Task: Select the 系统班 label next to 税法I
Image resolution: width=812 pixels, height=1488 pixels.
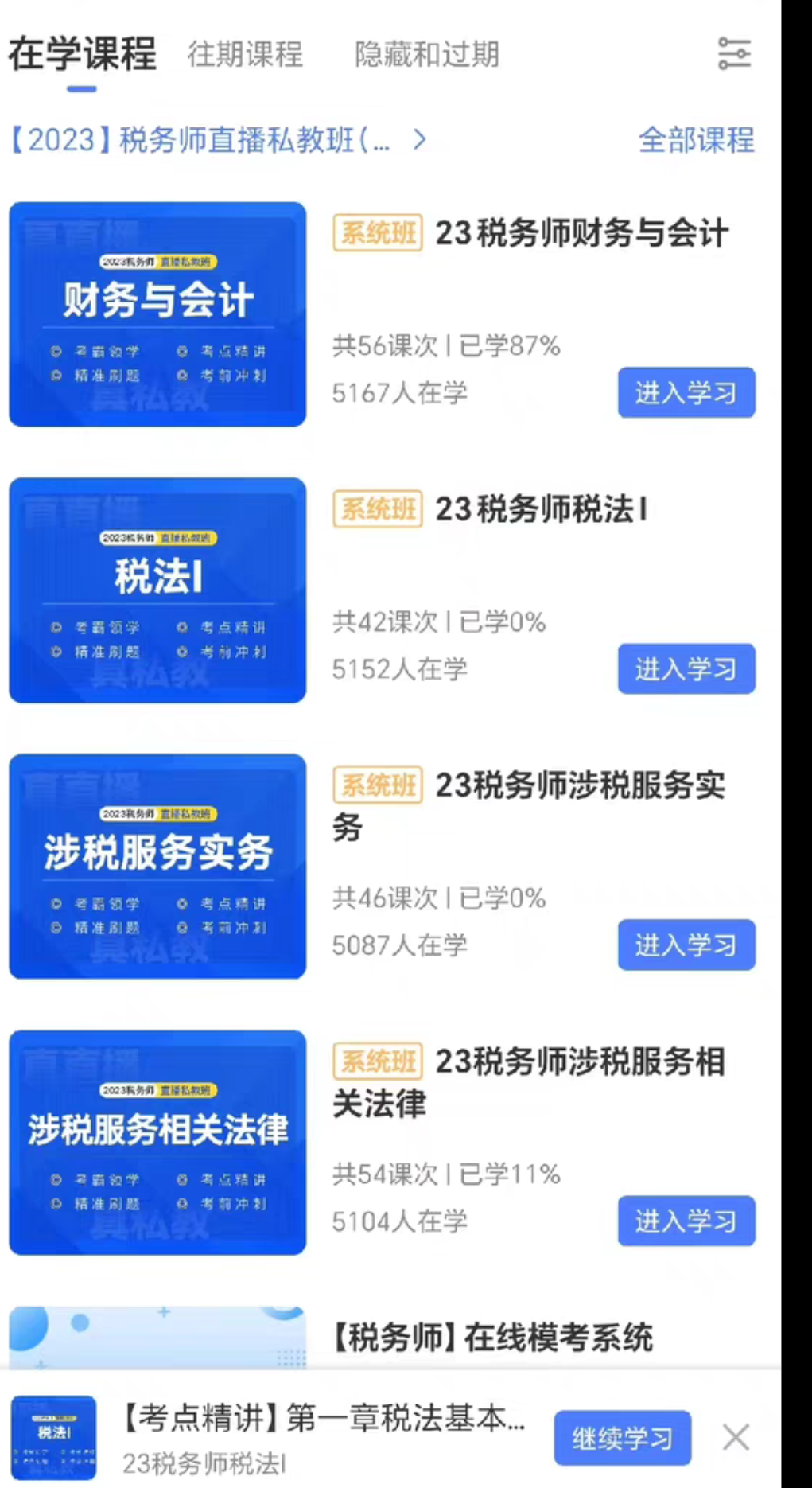Action: click(x=377, y=510)
